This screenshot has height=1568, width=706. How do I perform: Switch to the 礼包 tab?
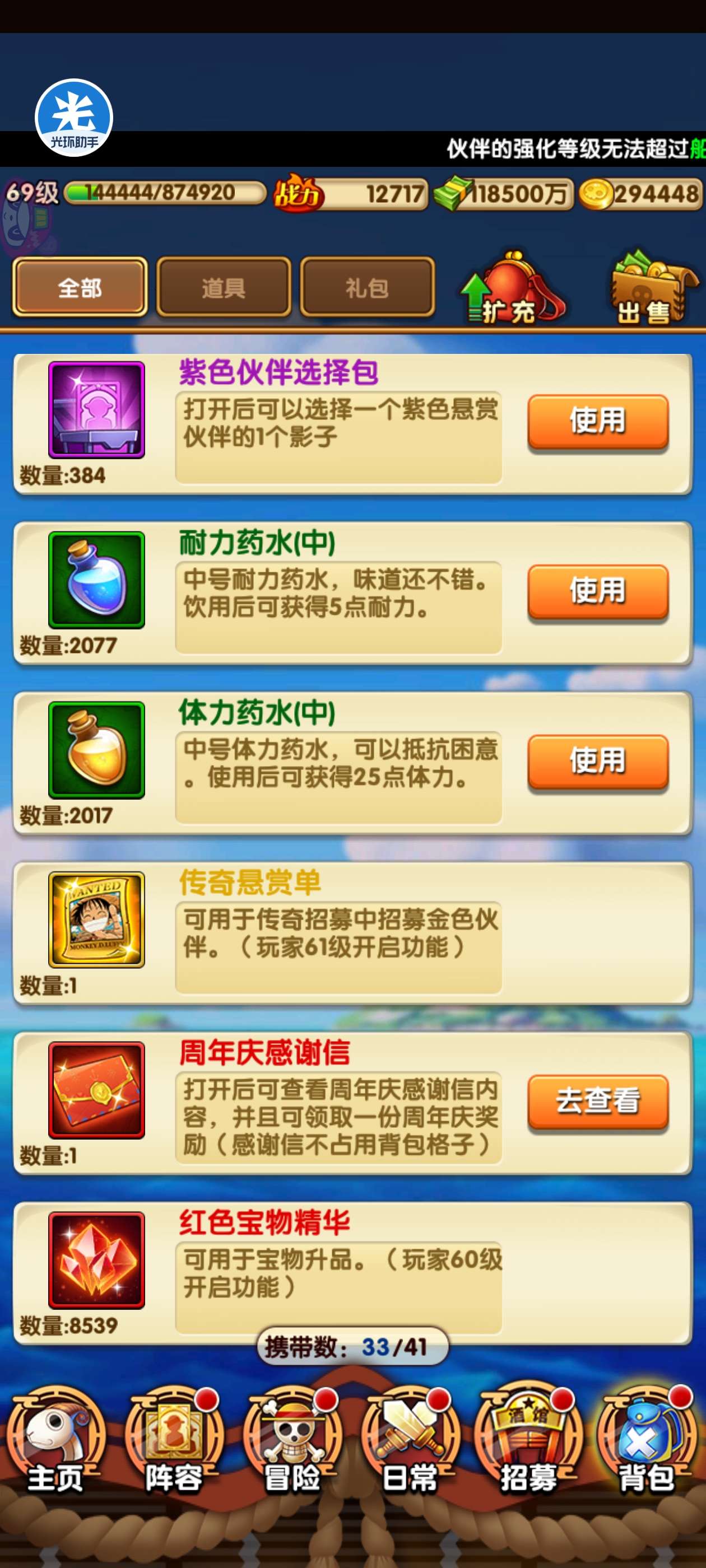[x=368, y=287]
